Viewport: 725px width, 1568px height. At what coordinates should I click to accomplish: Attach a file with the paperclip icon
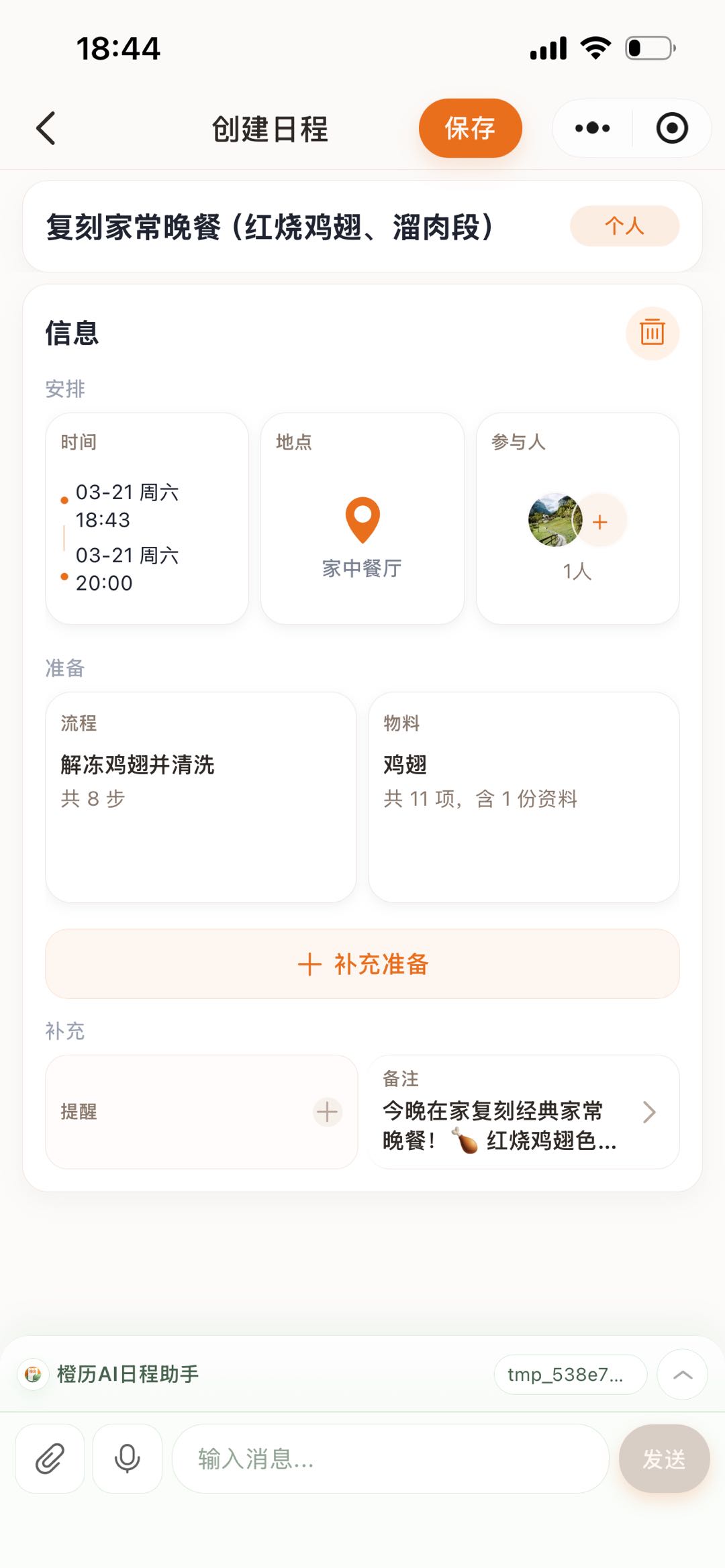pyautogui.click(x=50, y=1459)
